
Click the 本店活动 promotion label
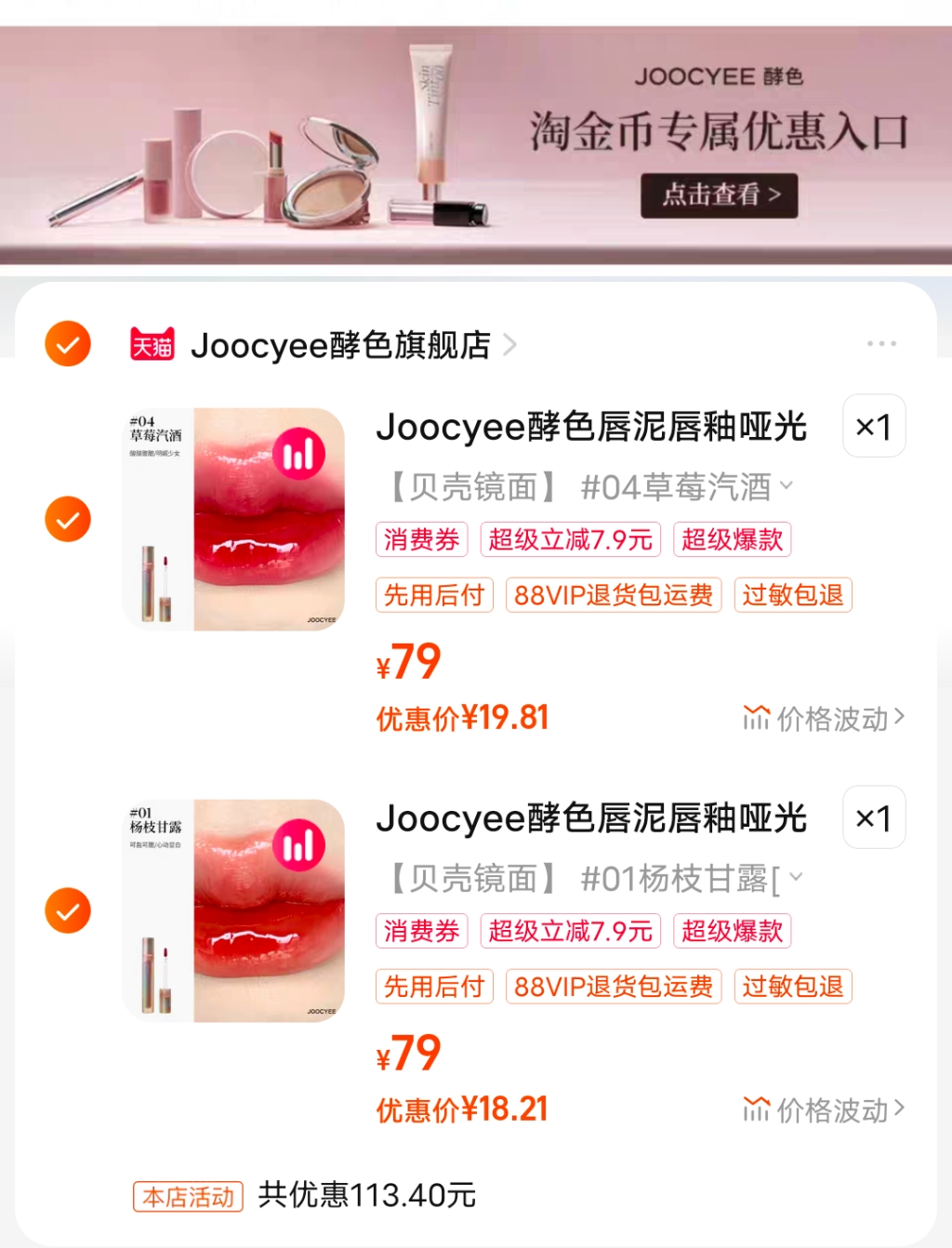tap(188, 1196)
